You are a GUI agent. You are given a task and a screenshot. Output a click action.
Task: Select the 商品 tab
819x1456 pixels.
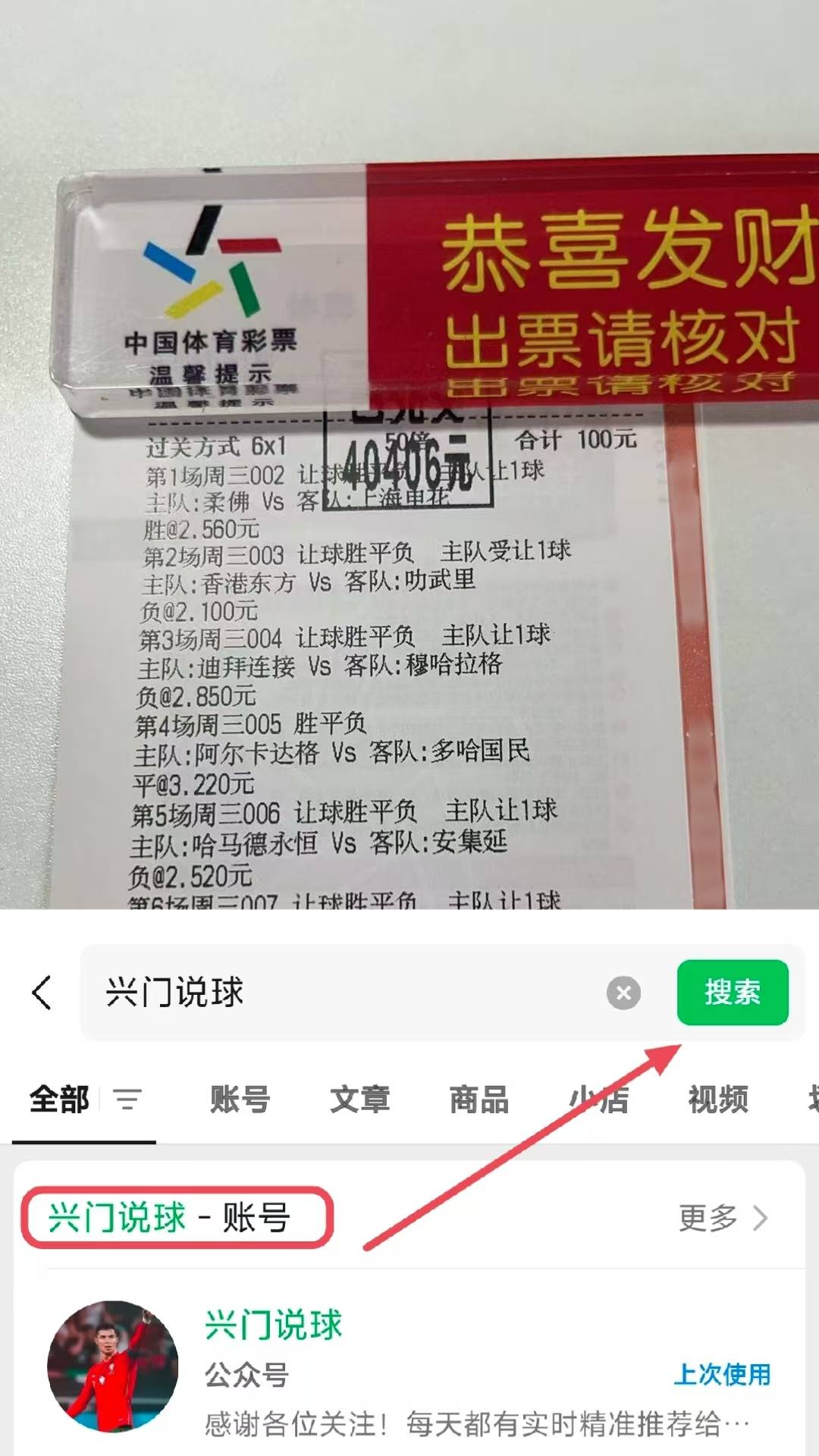click(478, 1100)
